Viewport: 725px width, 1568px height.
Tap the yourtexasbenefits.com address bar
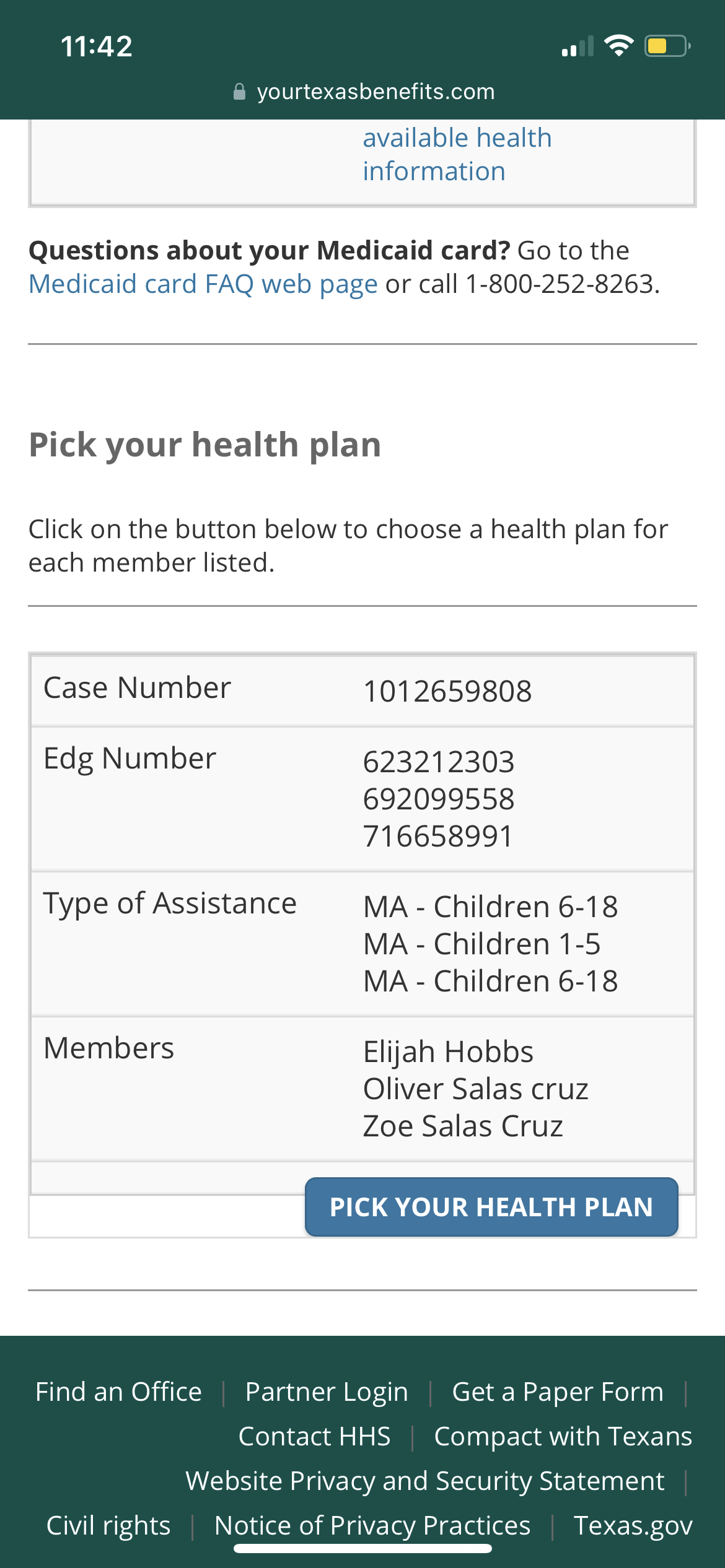pos(364,92)
